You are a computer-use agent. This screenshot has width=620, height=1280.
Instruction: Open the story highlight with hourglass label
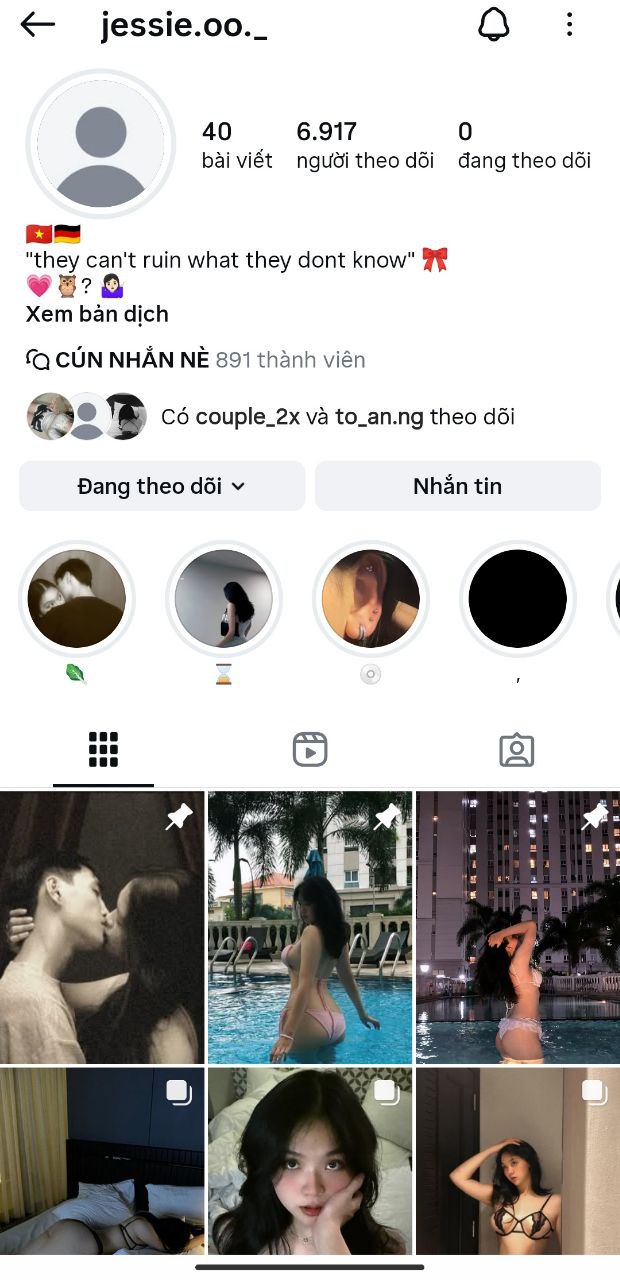[223, 599]
